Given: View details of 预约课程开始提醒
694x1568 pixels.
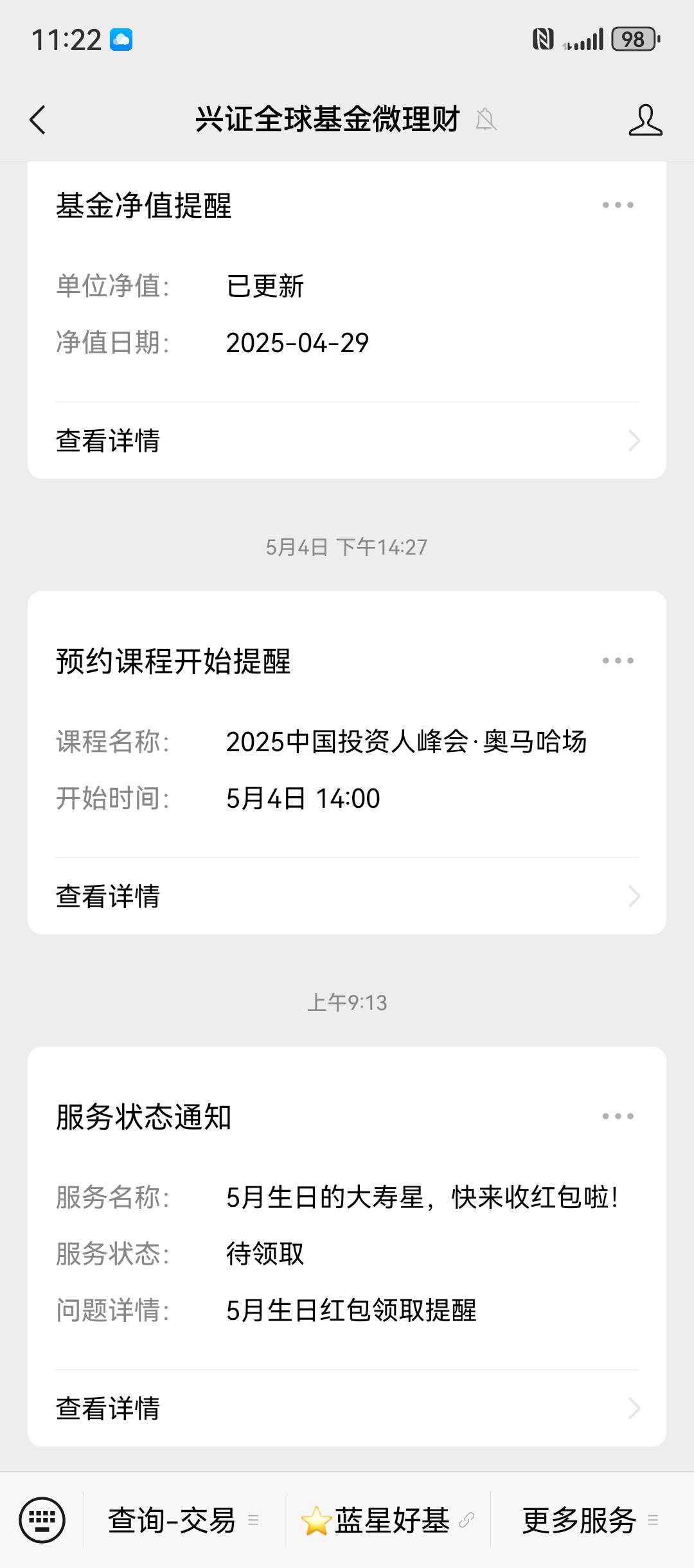Looking at the screenshot, I should [347, 896].
